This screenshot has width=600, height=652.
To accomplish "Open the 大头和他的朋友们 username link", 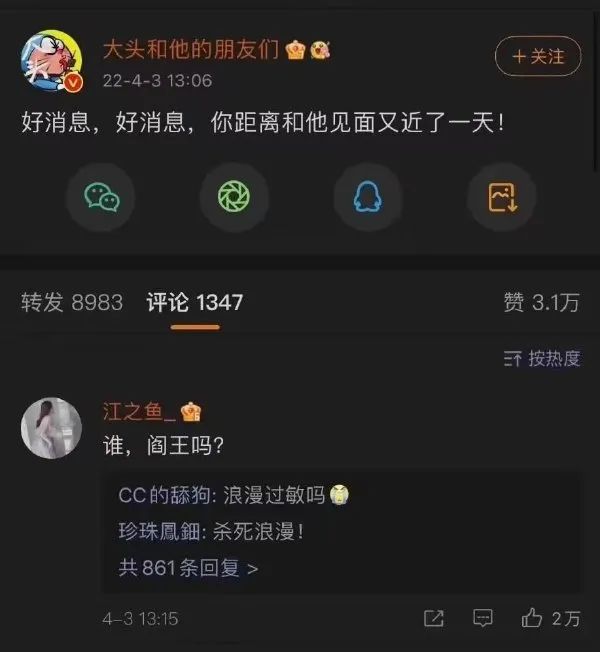I will tap(192, 50).
